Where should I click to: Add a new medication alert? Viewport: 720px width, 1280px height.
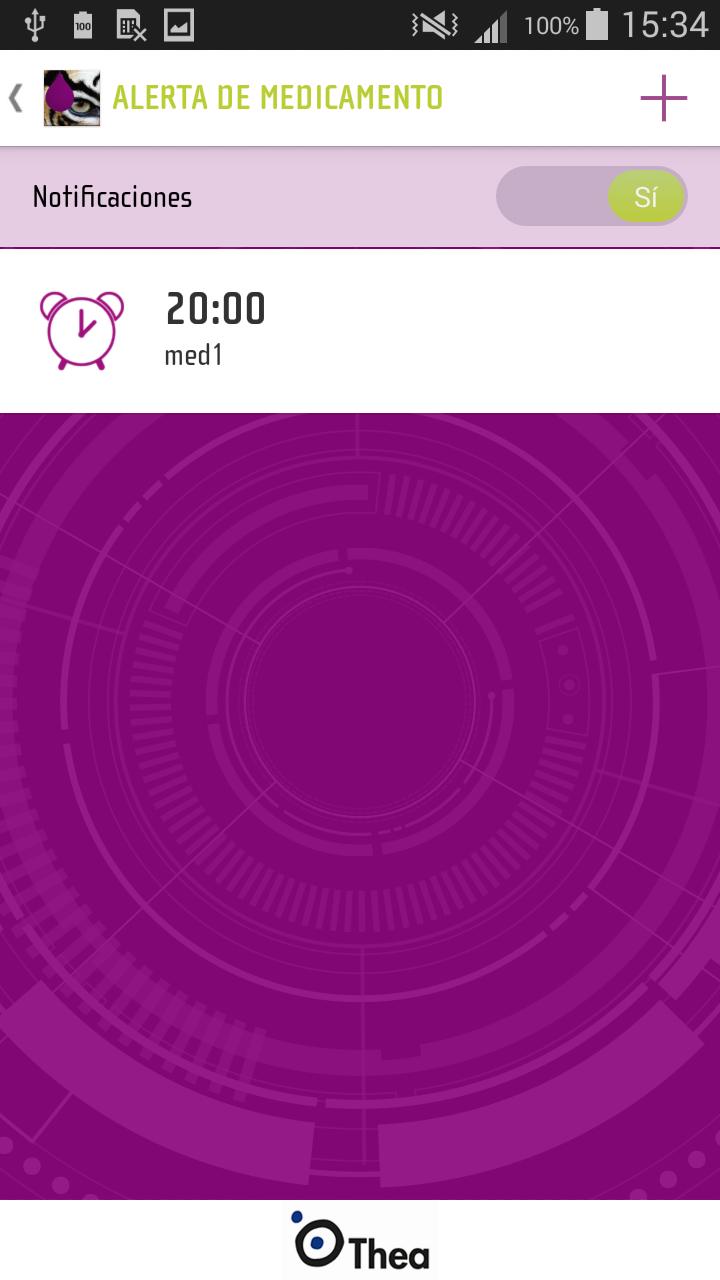pyautogui.click(x=664, y=98)
